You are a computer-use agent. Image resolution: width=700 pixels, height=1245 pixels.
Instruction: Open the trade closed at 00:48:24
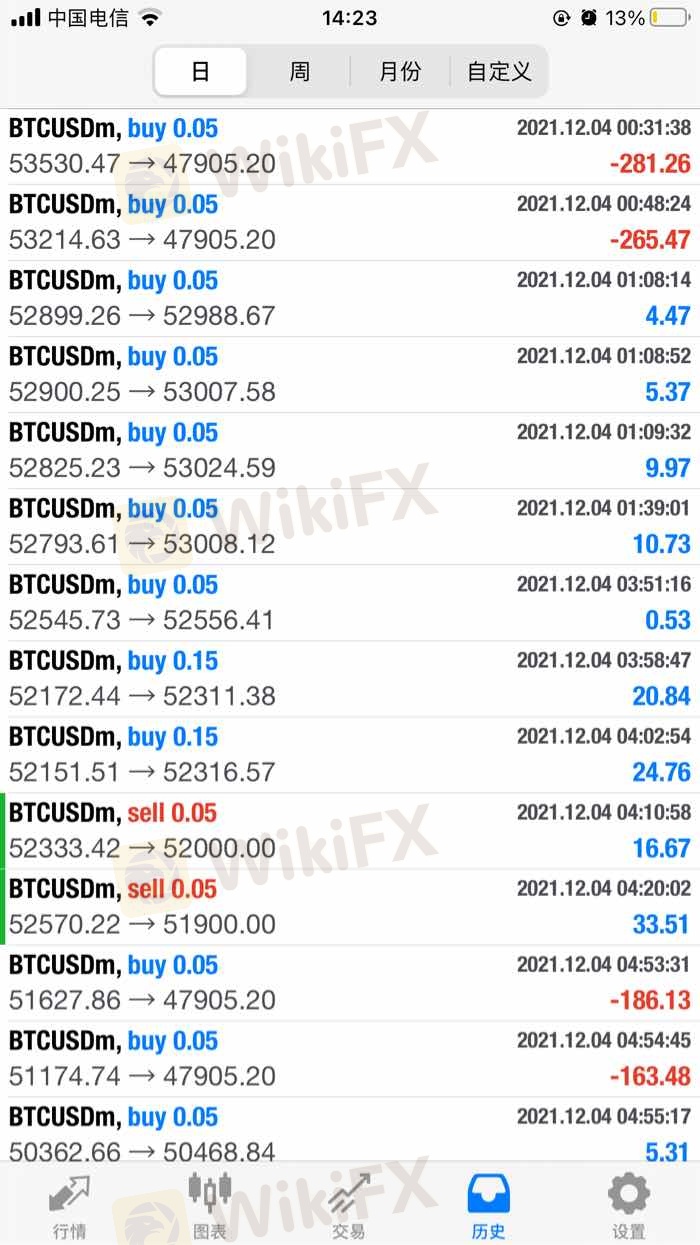[x=350, y=222]
